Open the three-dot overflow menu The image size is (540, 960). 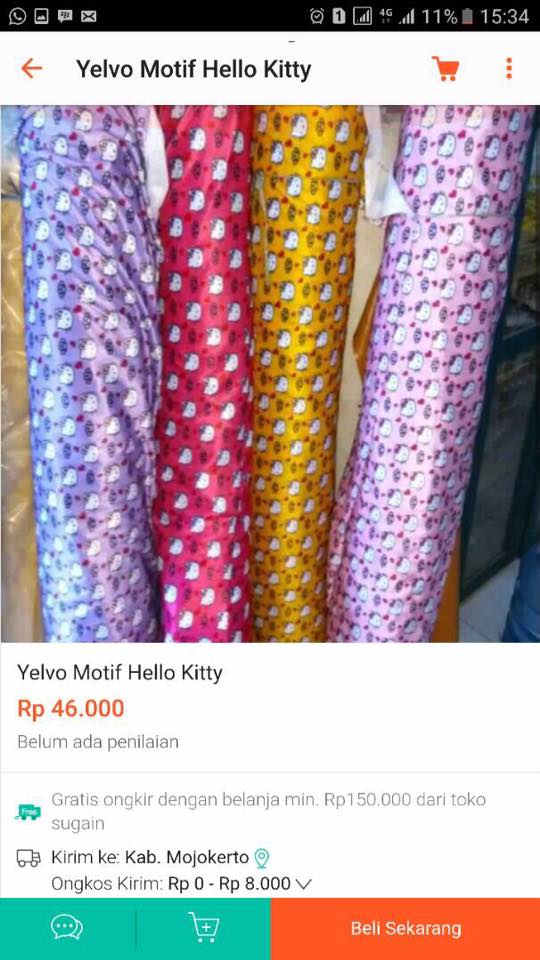[508, 69]
